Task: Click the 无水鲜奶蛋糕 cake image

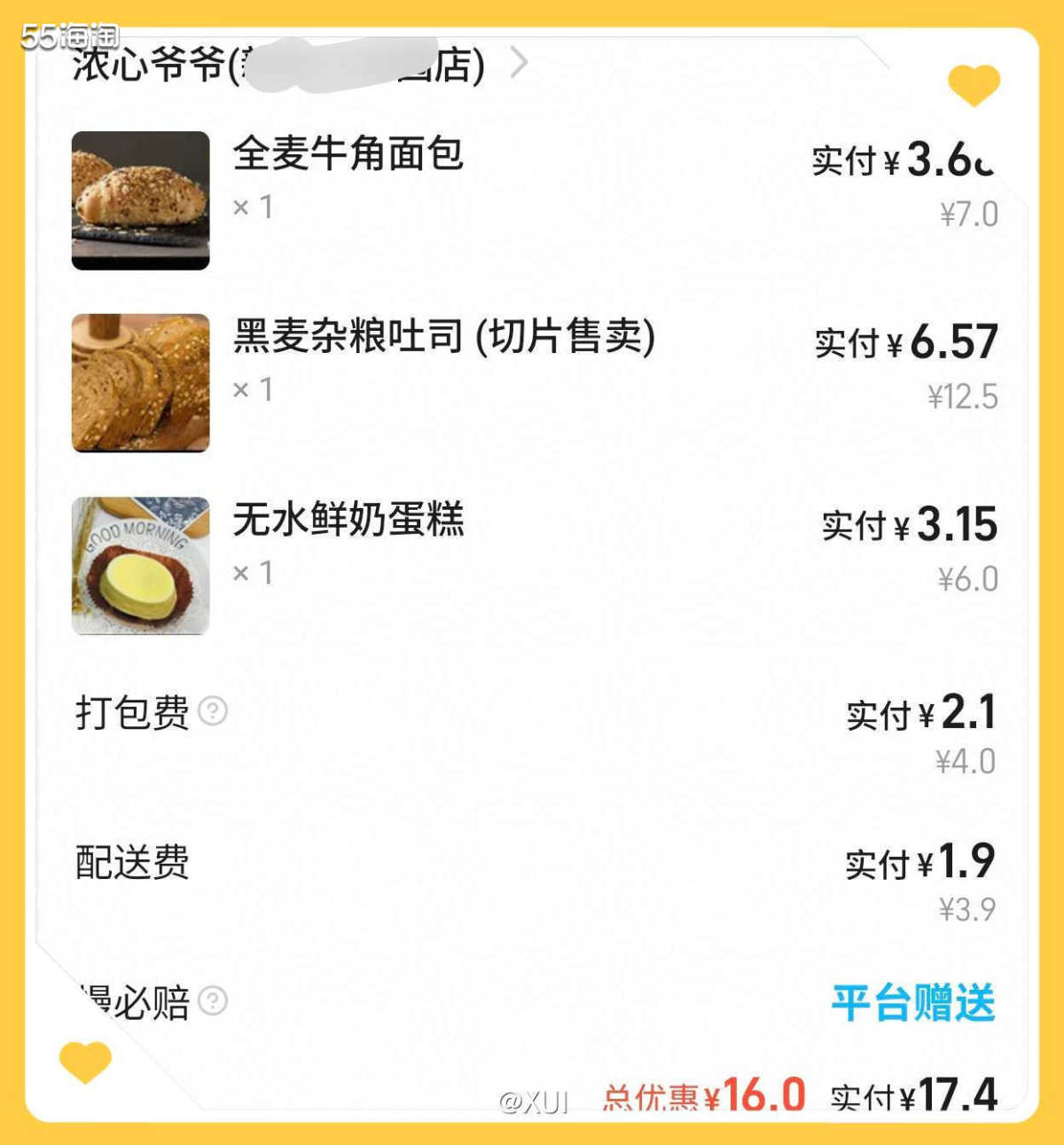Action: tap(141, 565)
